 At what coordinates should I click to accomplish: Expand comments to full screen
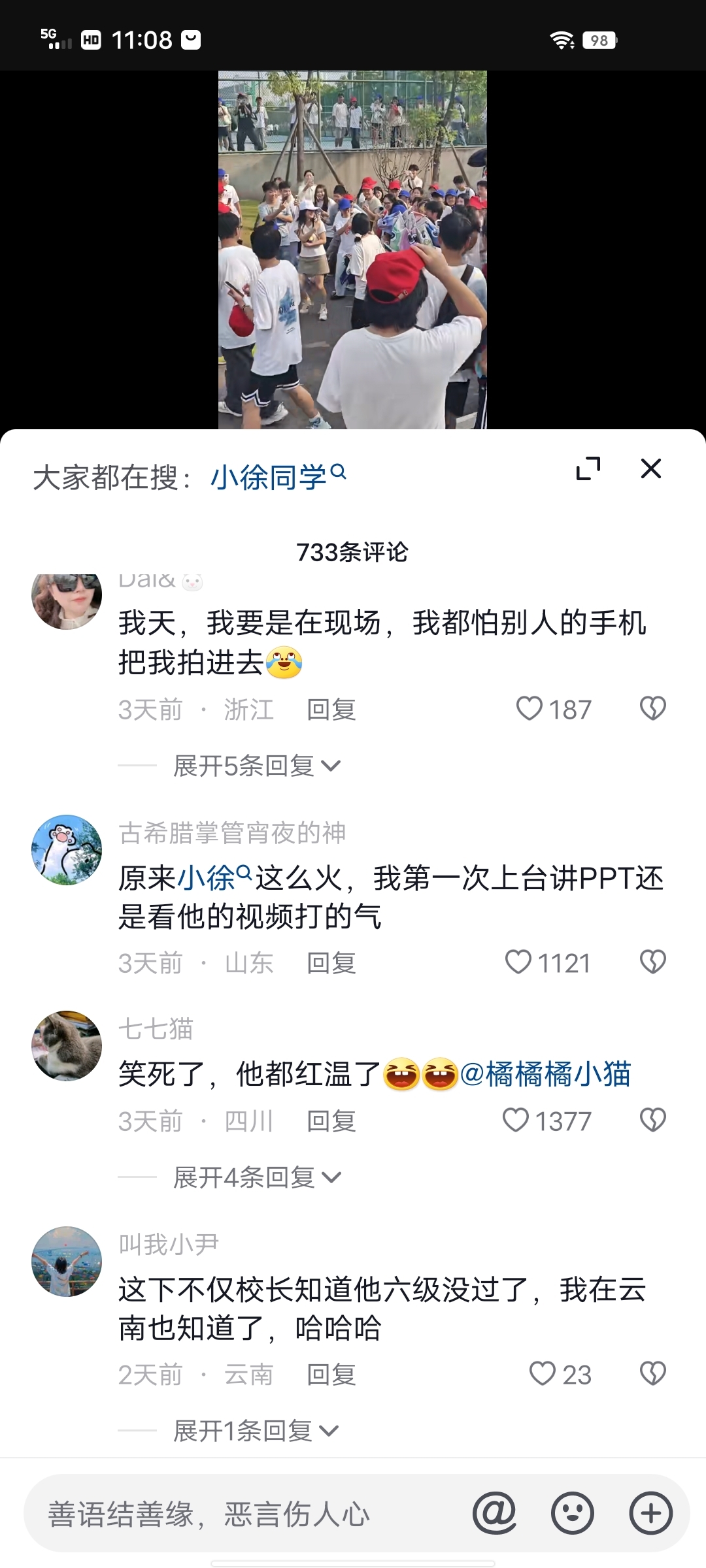(588, 468)
